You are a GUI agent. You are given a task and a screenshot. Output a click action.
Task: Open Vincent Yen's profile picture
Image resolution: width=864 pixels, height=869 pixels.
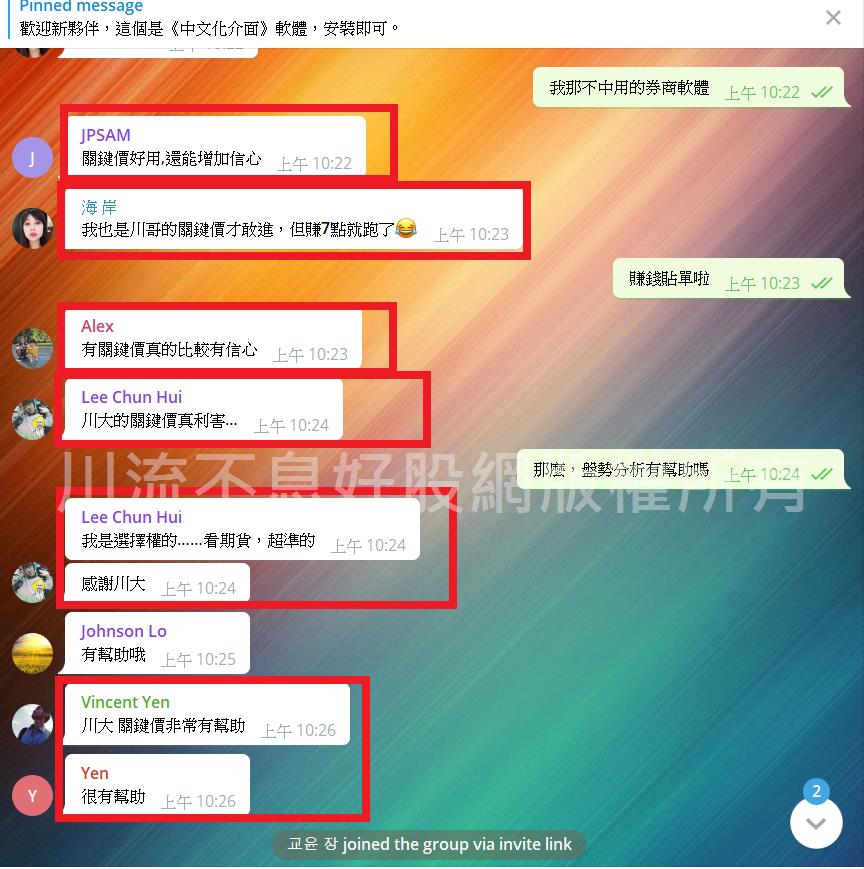(32, 725)
